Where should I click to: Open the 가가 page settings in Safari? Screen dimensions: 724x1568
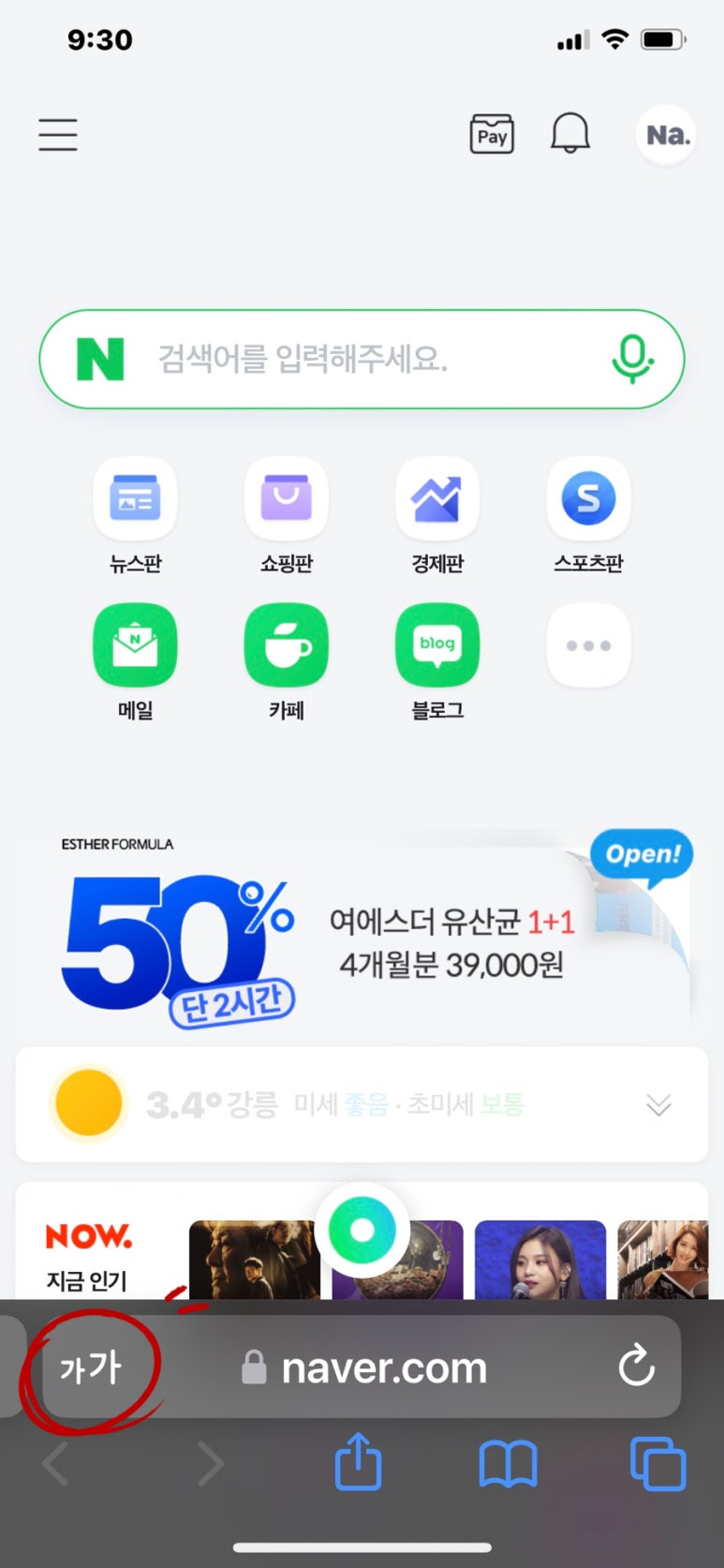[x=90, y=1368]
